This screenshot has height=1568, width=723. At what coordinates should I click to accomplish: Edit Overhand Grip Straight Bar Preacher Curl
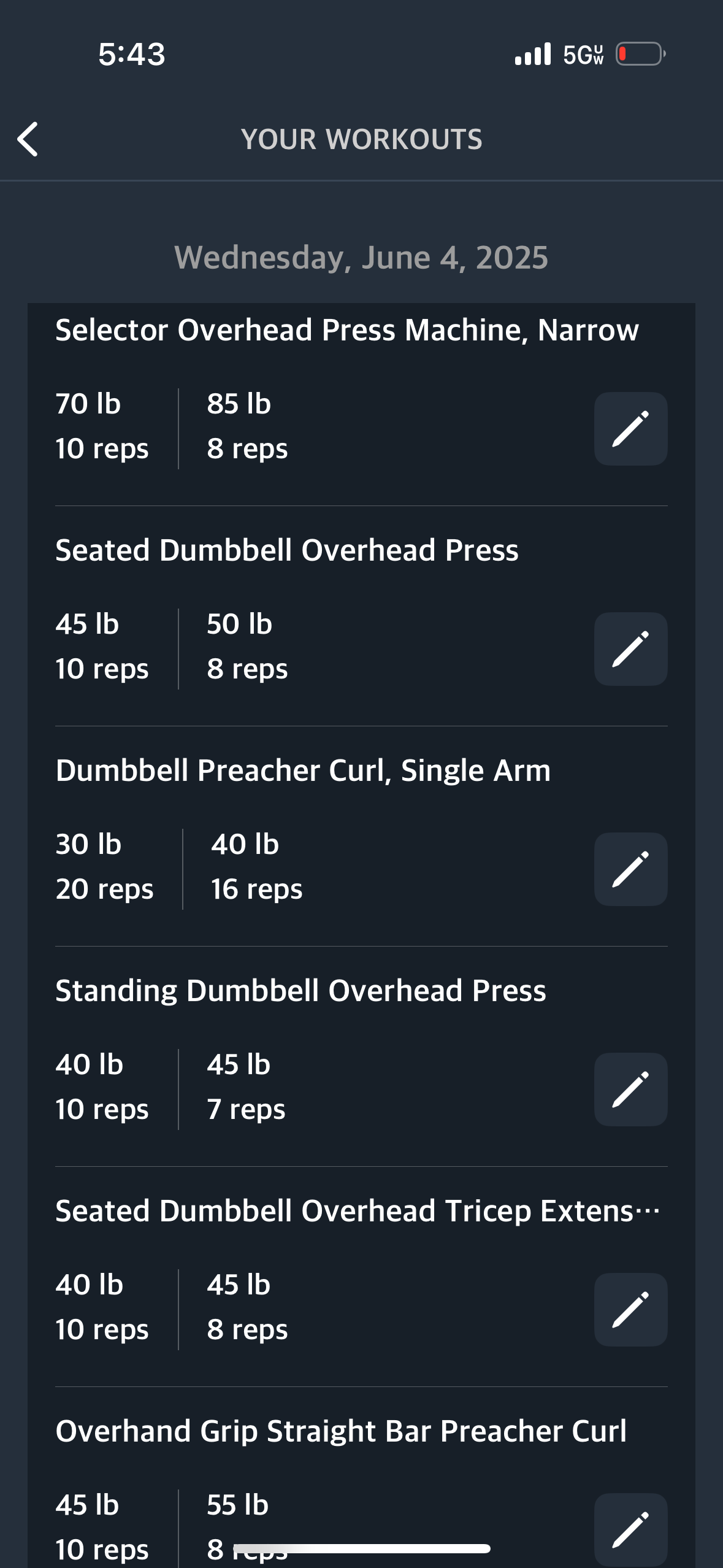click(x=630, y=1529)
